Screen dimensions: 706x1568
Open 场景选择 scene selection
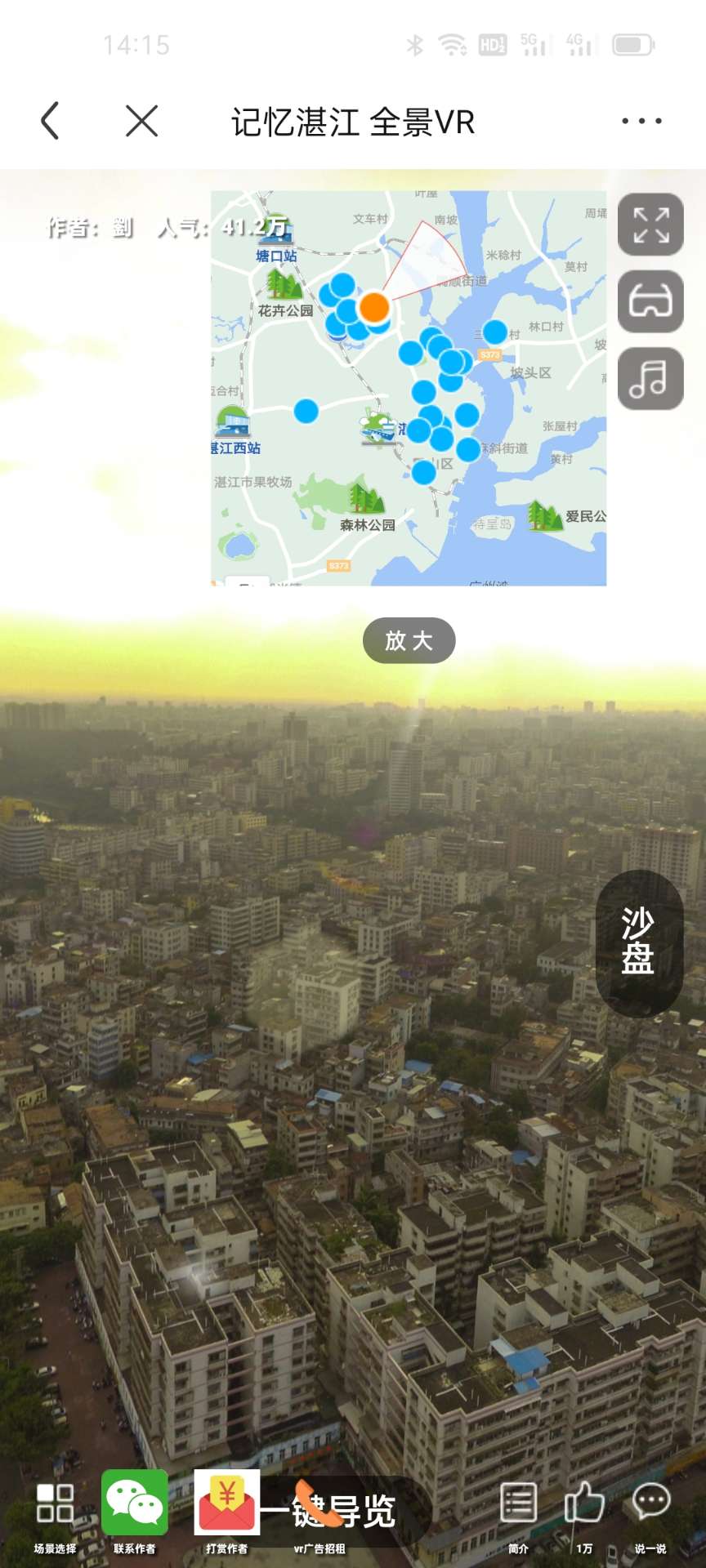tap(55, 1513)
